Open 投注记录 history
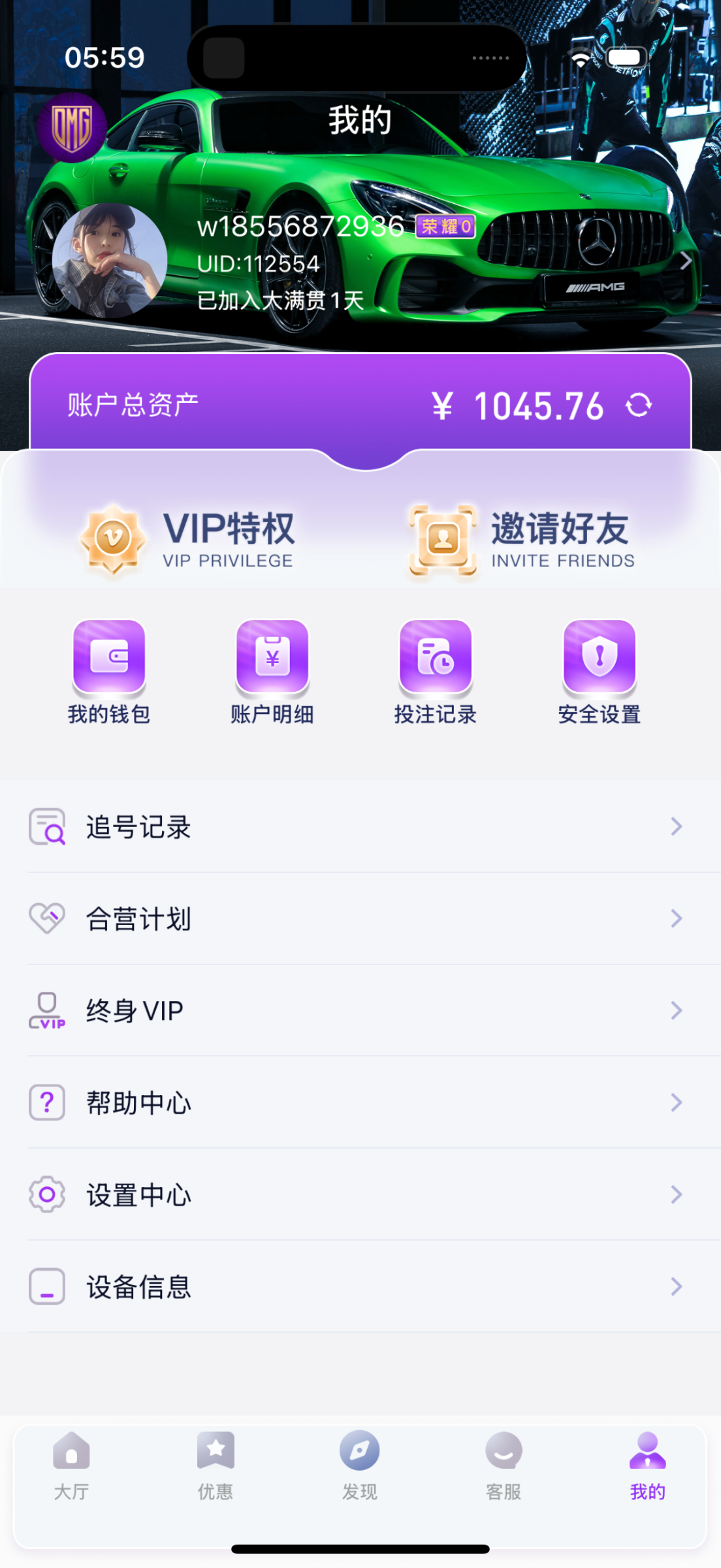 tap(436, 672)
